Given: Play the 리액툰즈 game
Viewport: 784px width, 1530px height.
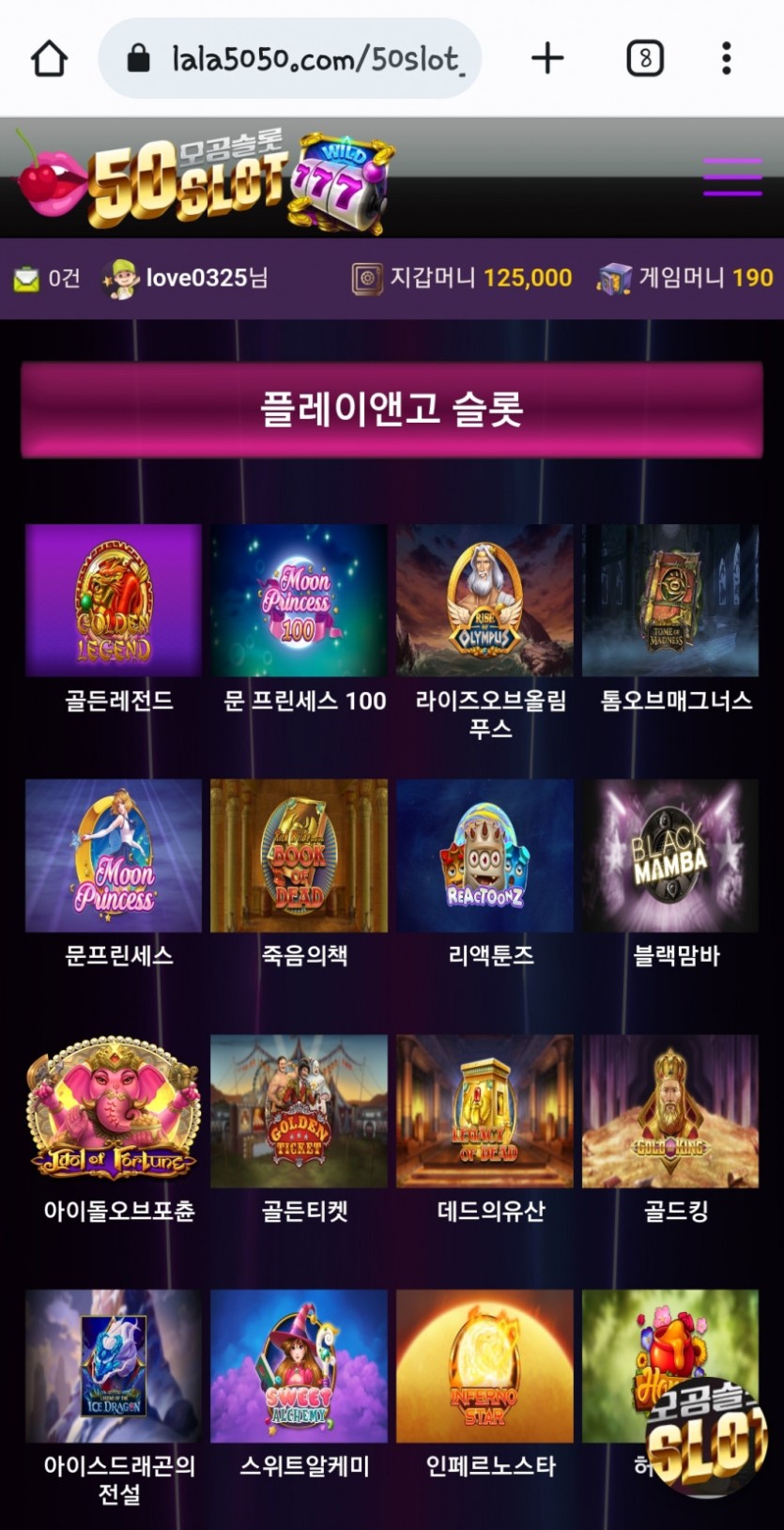Looking at the screenshot, I should 484,856.
